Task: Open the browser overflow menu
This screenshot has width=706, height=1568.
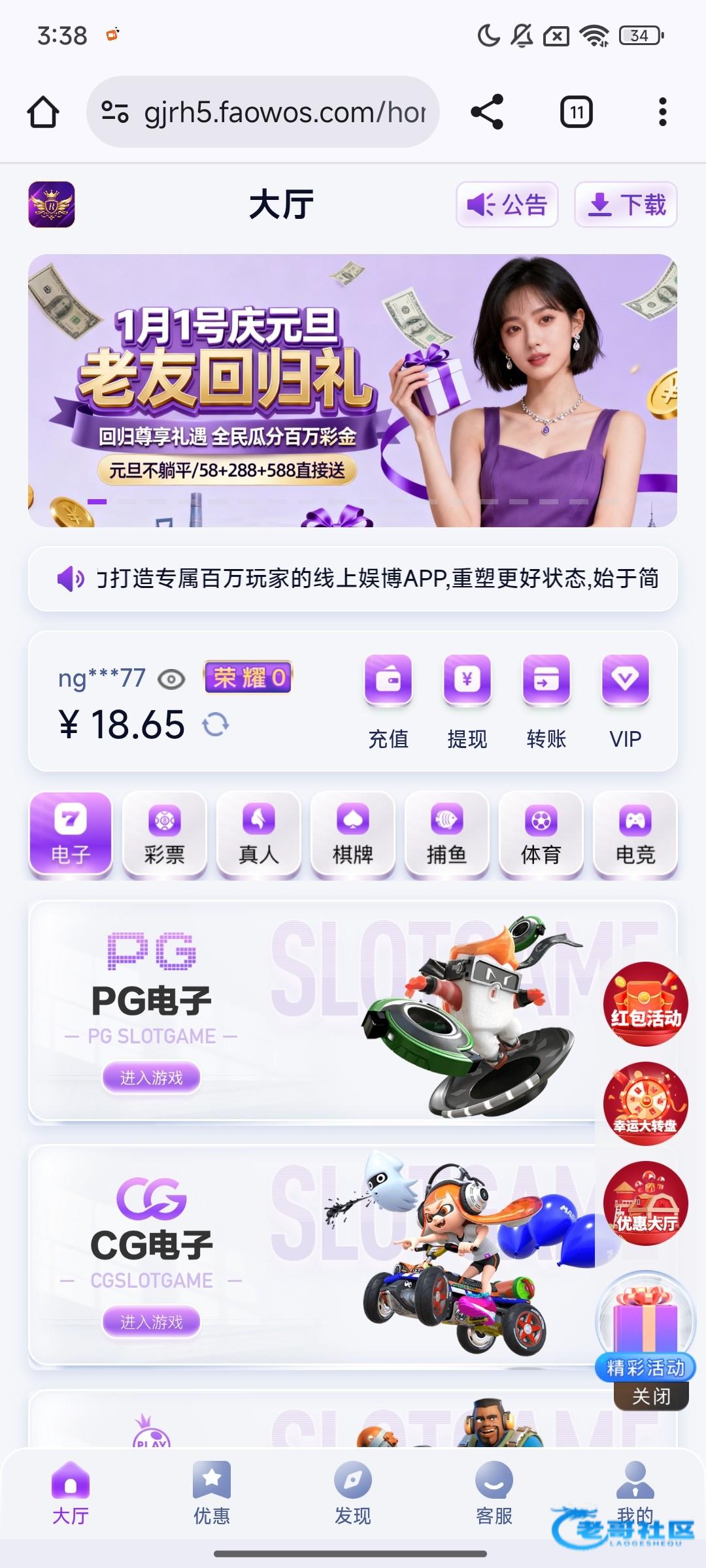Action: (x=662, y=112)
